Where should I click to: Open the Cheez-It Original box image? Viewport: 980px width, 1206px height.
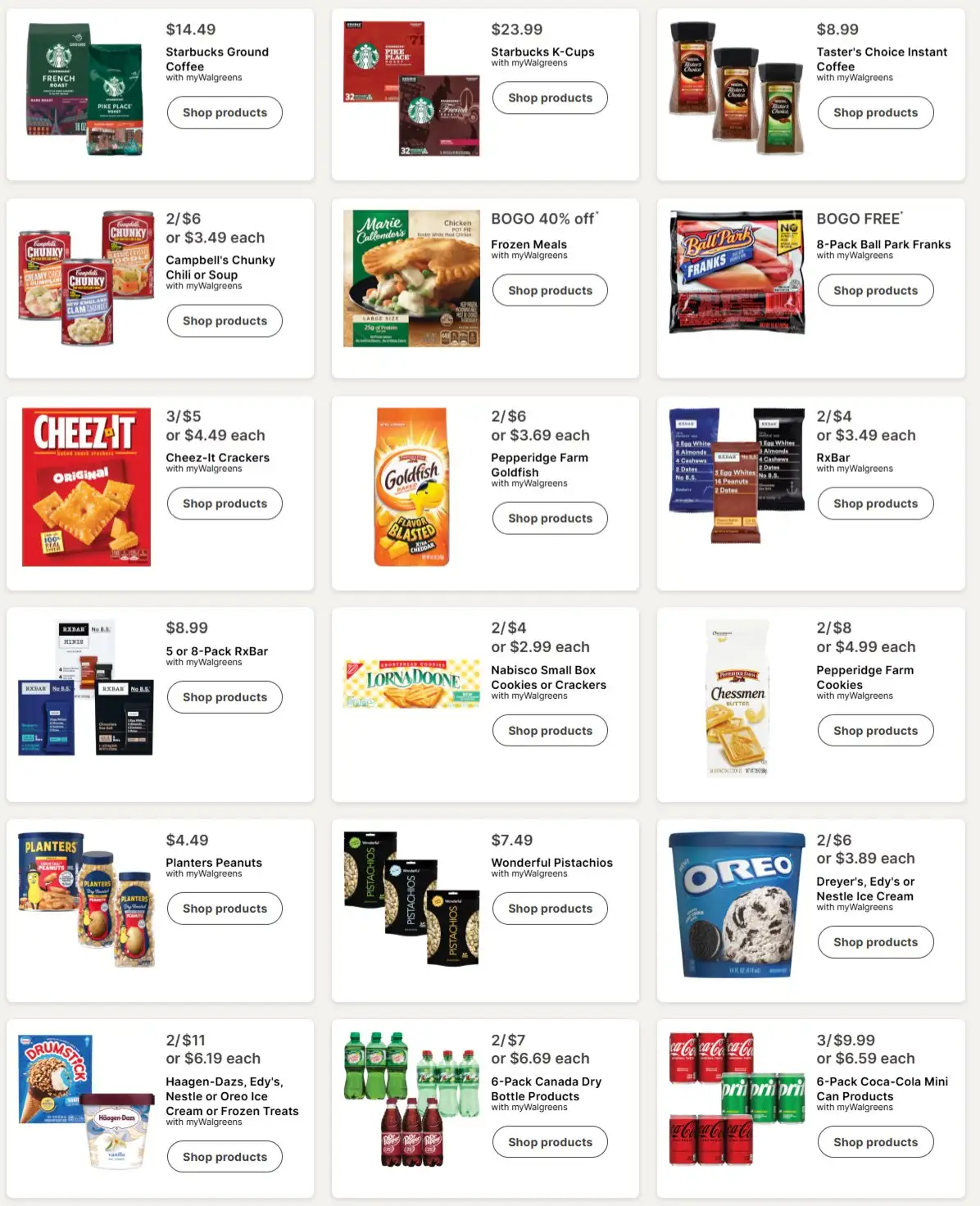[86, 487]
